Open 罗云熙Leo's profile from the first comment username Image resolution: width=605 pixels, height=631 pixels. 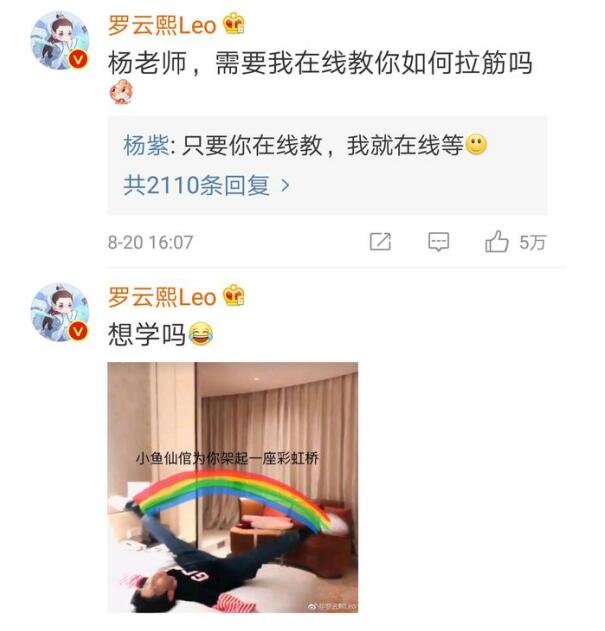[x=162, y=22]
